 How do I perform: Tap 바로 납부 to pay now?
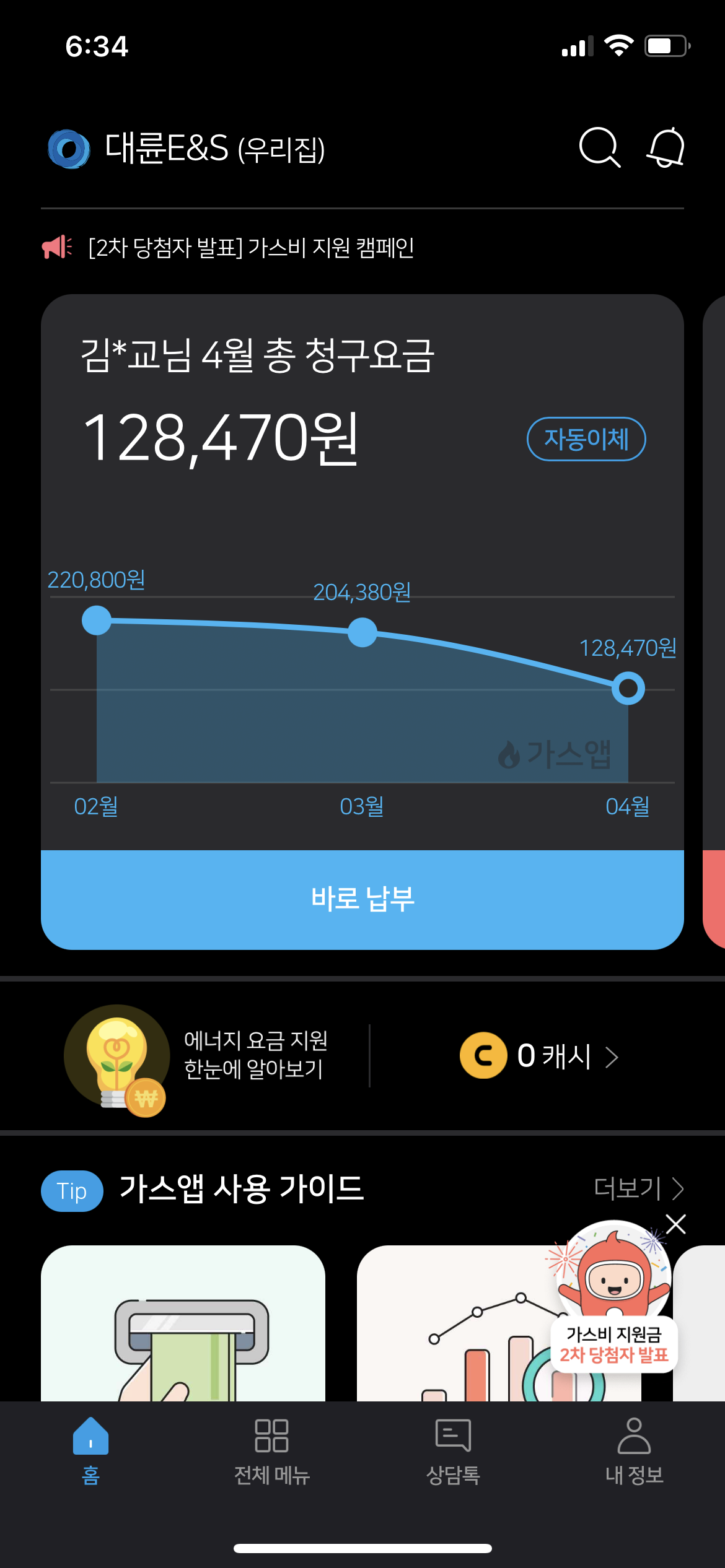pyautogui.click(x=362, y=900)
